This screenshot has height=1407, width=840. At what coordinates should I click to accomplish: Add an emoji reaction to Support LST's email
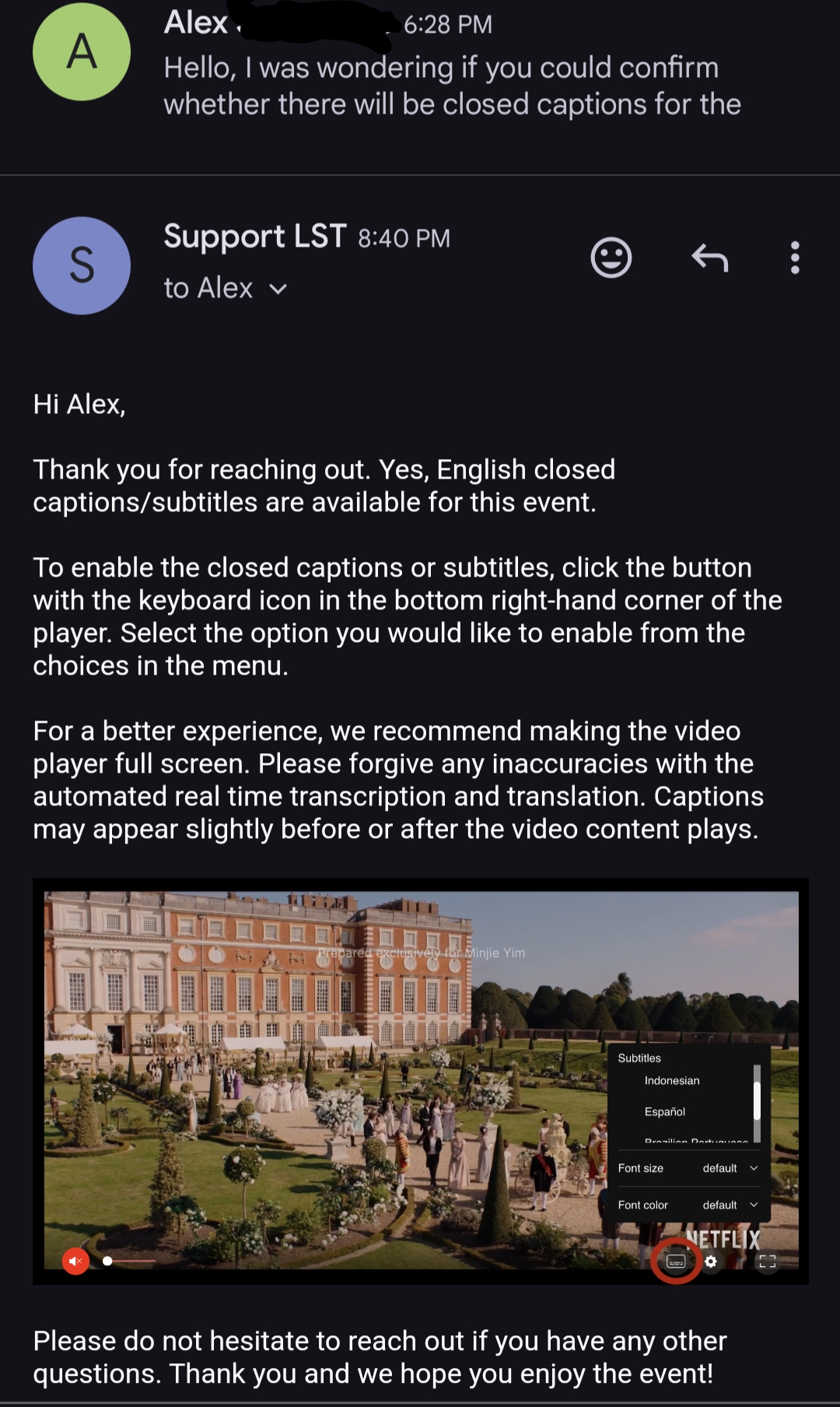(611, 258)
